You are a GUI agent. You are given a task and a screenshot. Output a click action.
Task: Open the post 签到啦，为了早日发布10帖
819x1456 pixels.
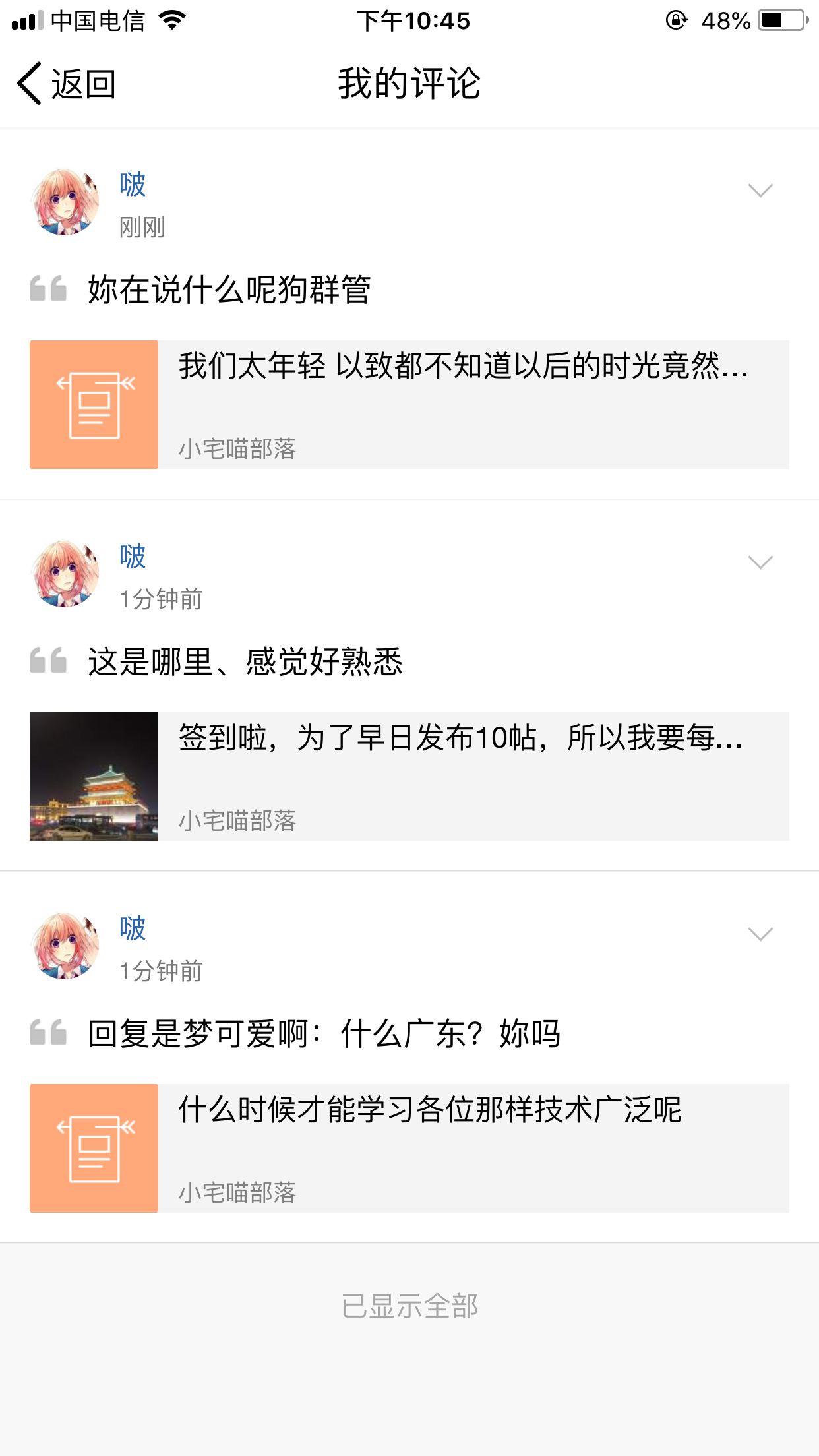click(x=409, y=776)
